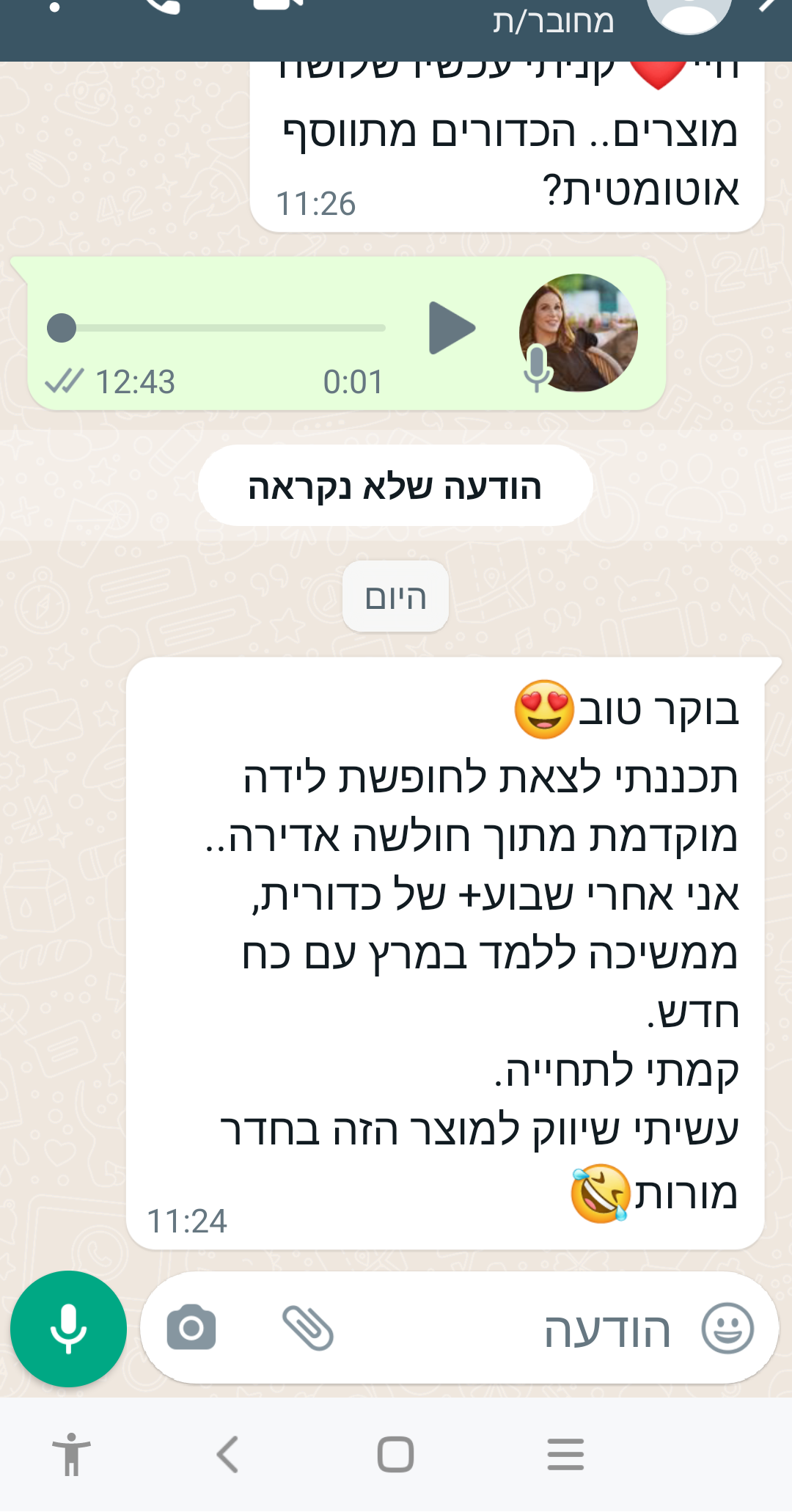Play the voice message from 12:43
Screen dimensions: 792x1512
coord(452,328)
